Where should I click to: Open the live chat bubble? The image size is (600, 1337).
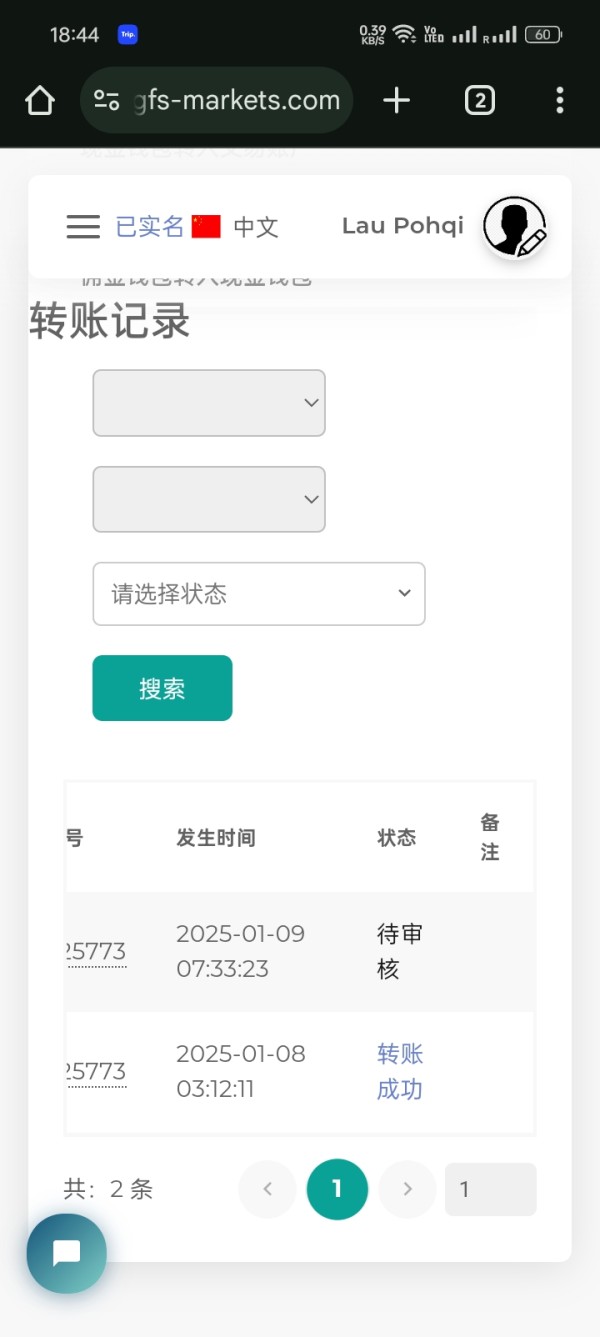(66, 1253)
